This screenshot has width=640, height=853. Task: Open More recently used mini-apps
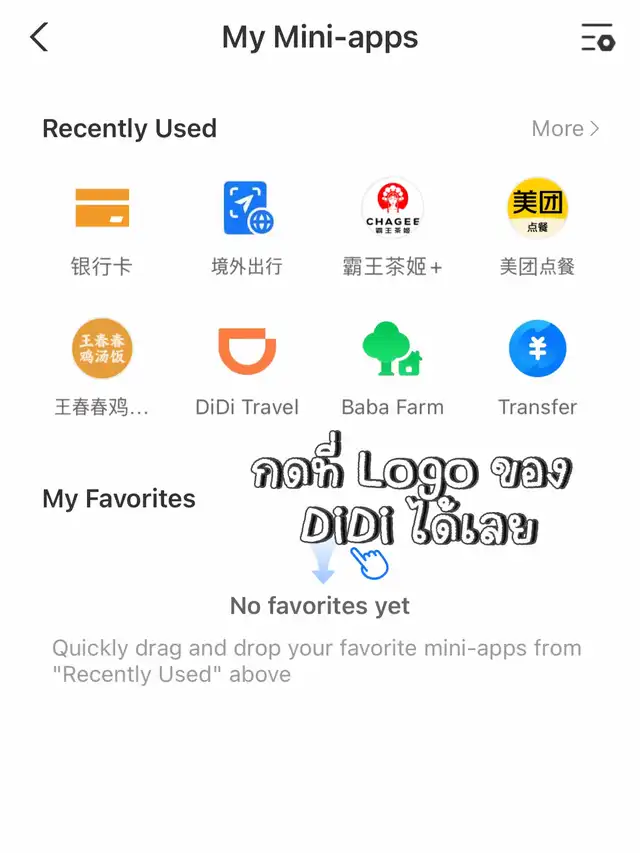click(x=565, y=129)
